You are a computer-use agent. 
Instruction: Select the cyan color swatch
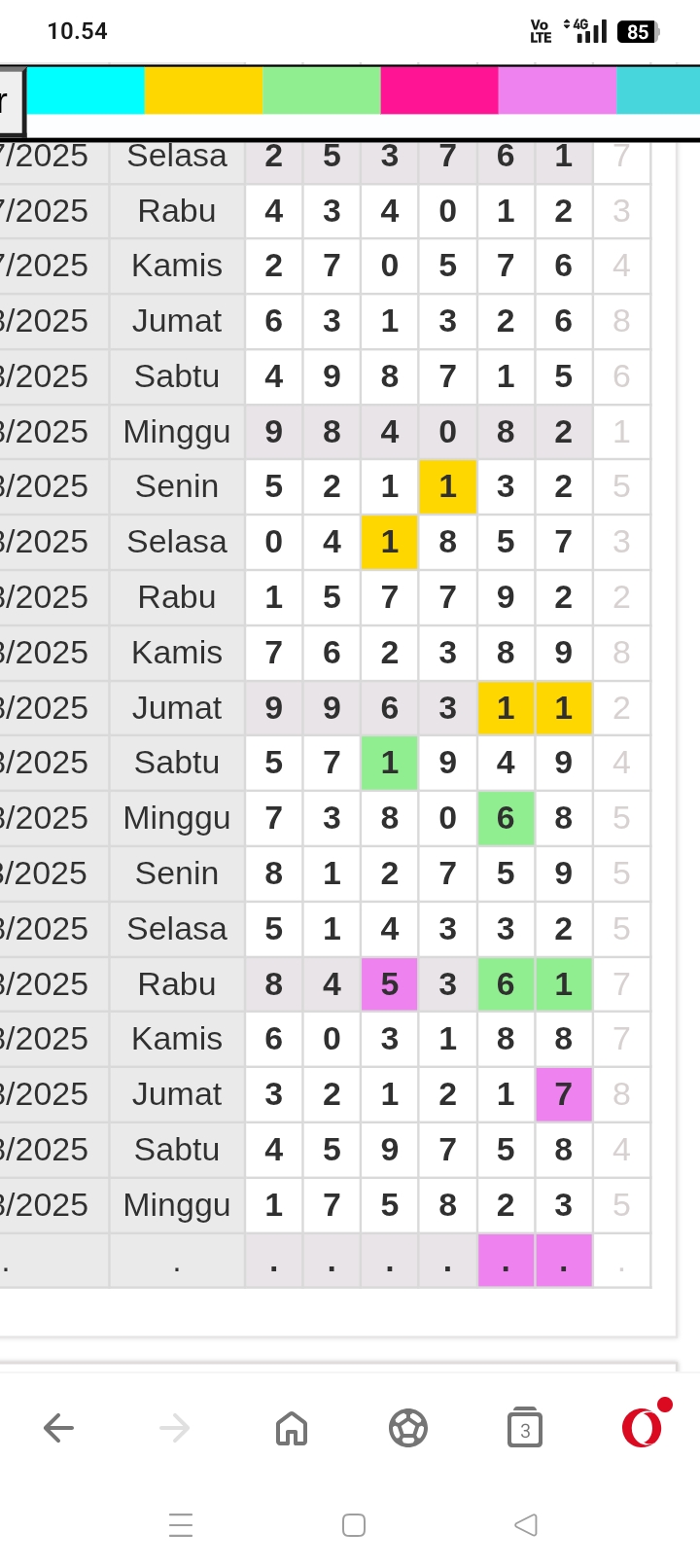click(x=86, y=90)
